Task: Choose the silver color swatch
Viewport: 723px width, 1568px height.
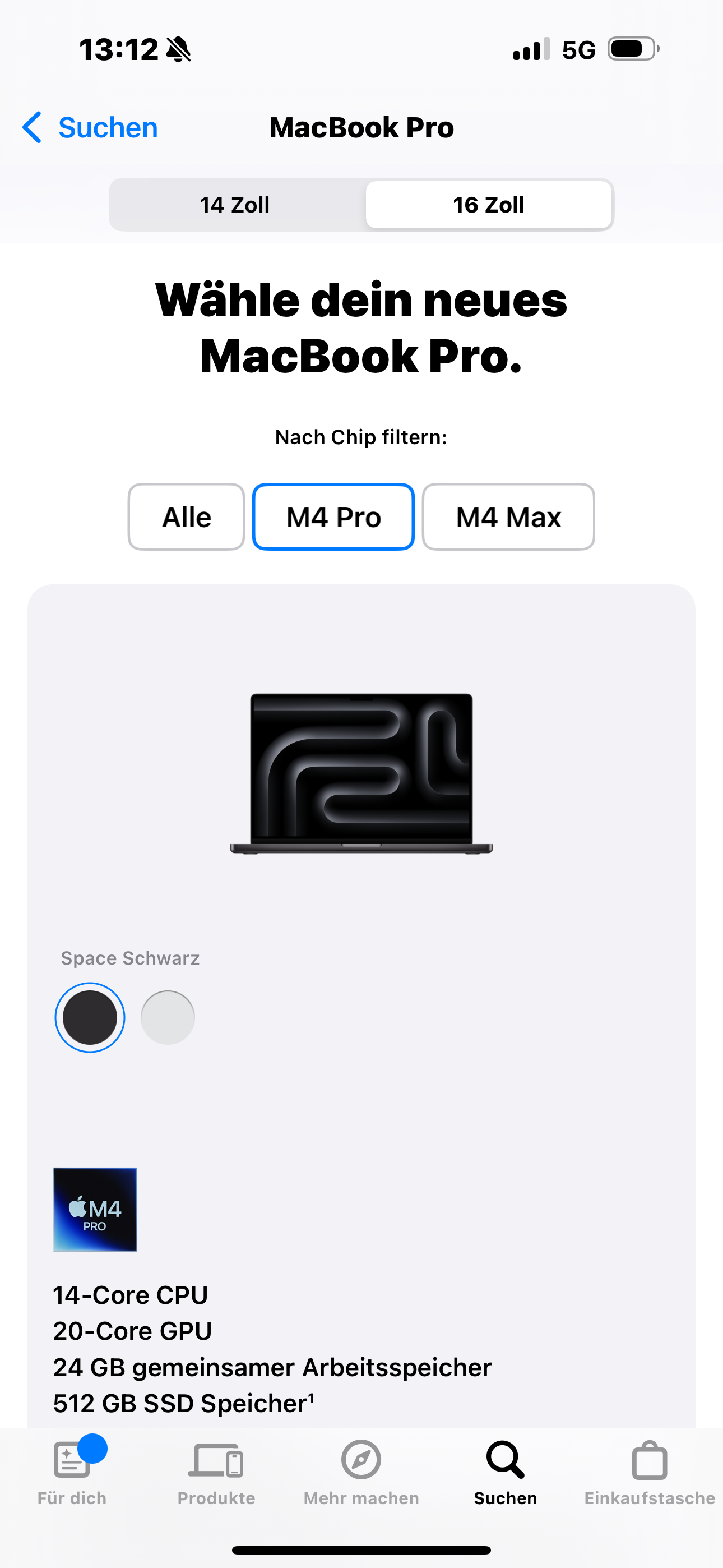Action: click(168, 1017)
